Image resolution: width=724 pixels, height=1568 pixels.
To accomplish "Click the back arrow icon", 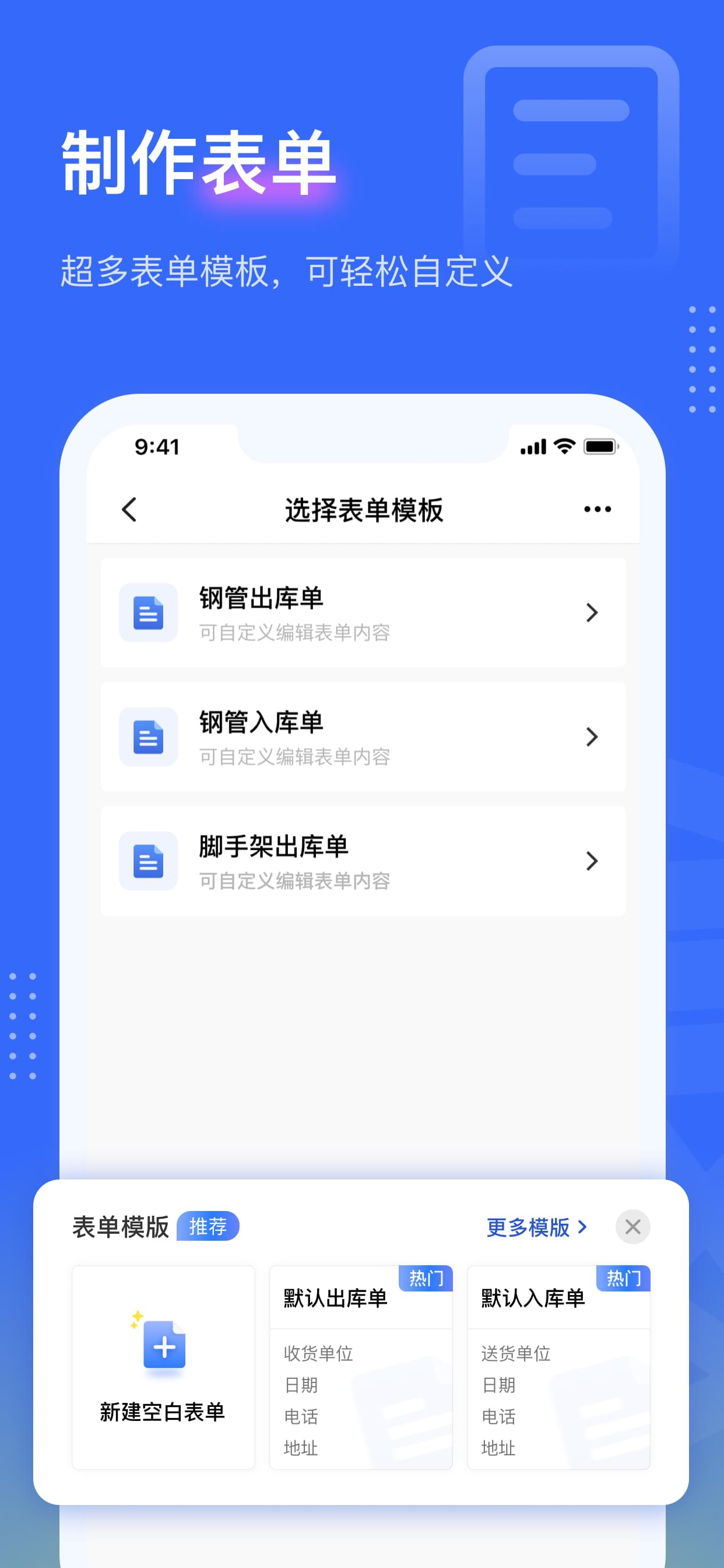I will coord(129,509).
